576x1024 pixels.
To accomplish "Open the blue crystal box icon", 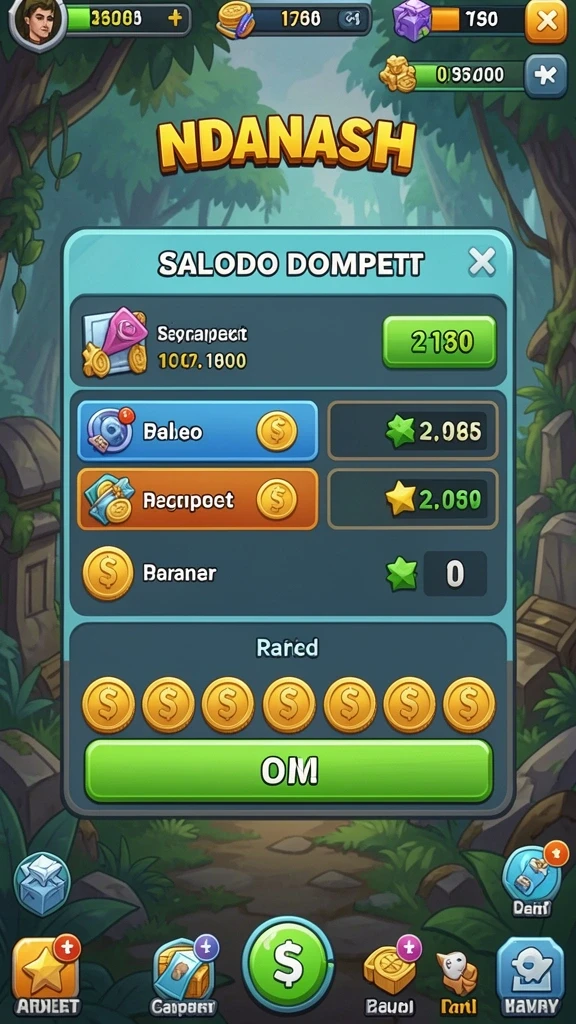I will 42,884.
